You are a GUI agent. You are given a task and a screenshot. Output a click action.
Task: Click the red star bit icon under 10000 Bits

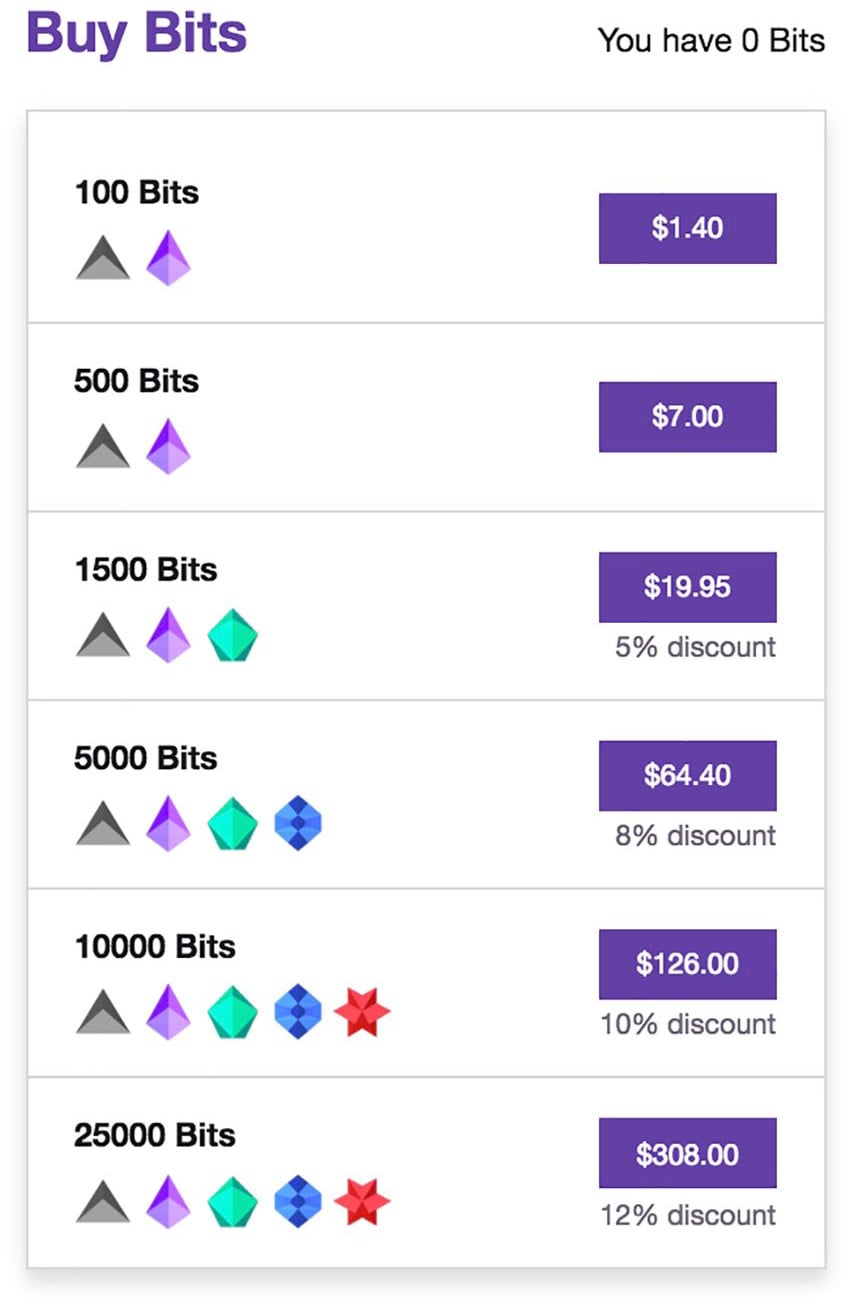click(362, 1011)
